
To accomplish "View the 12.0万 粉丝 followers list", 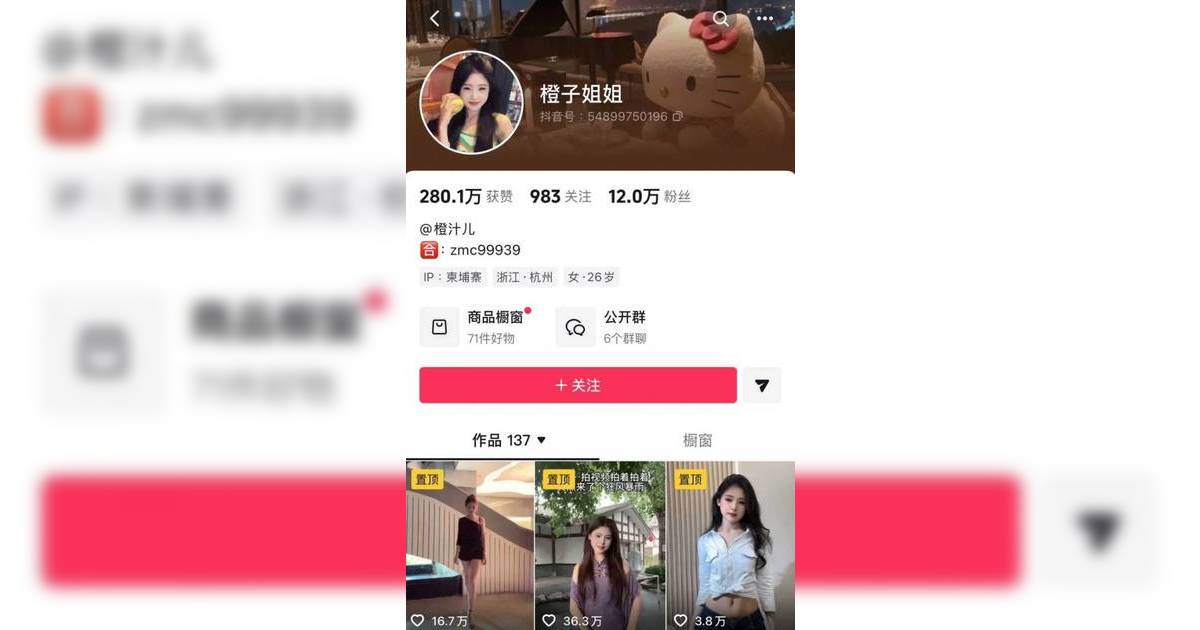I will pyautogui.click(x=649, y=197).
